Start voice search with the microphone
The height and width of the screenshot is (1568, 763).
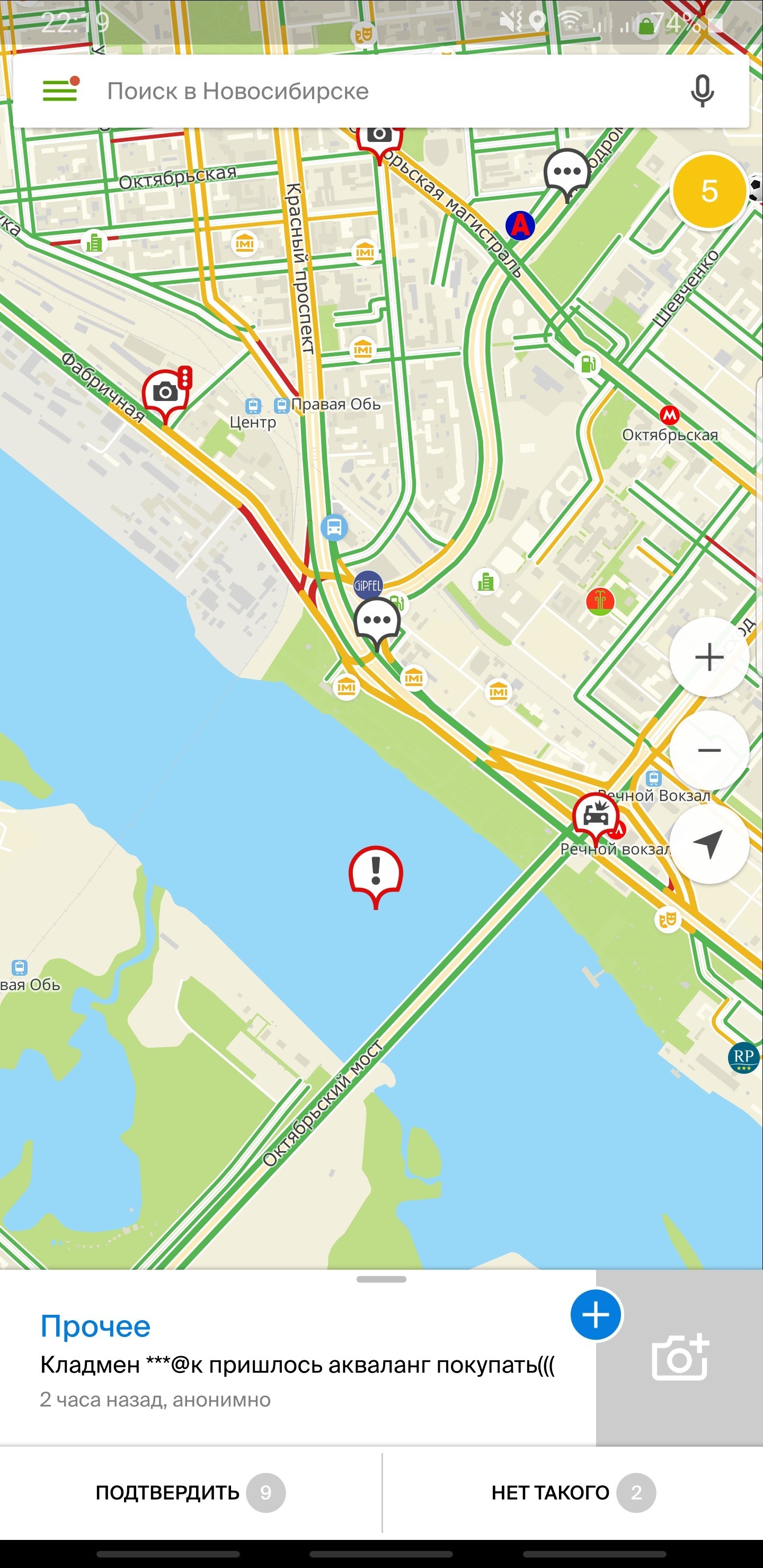pyautogui.click(x=702, y=91)
